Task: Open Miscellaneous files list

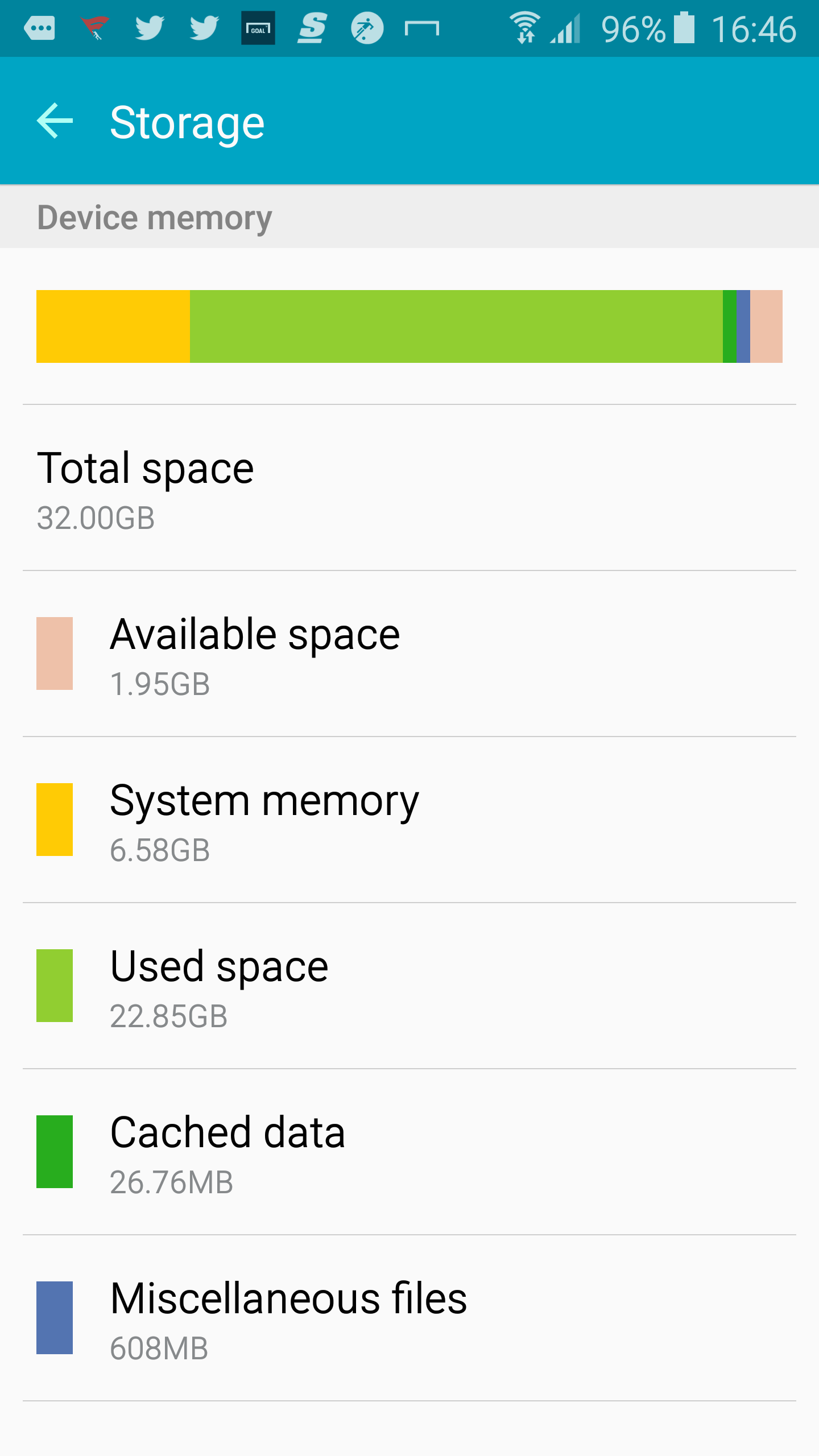Action: (x=409, y=1318)
